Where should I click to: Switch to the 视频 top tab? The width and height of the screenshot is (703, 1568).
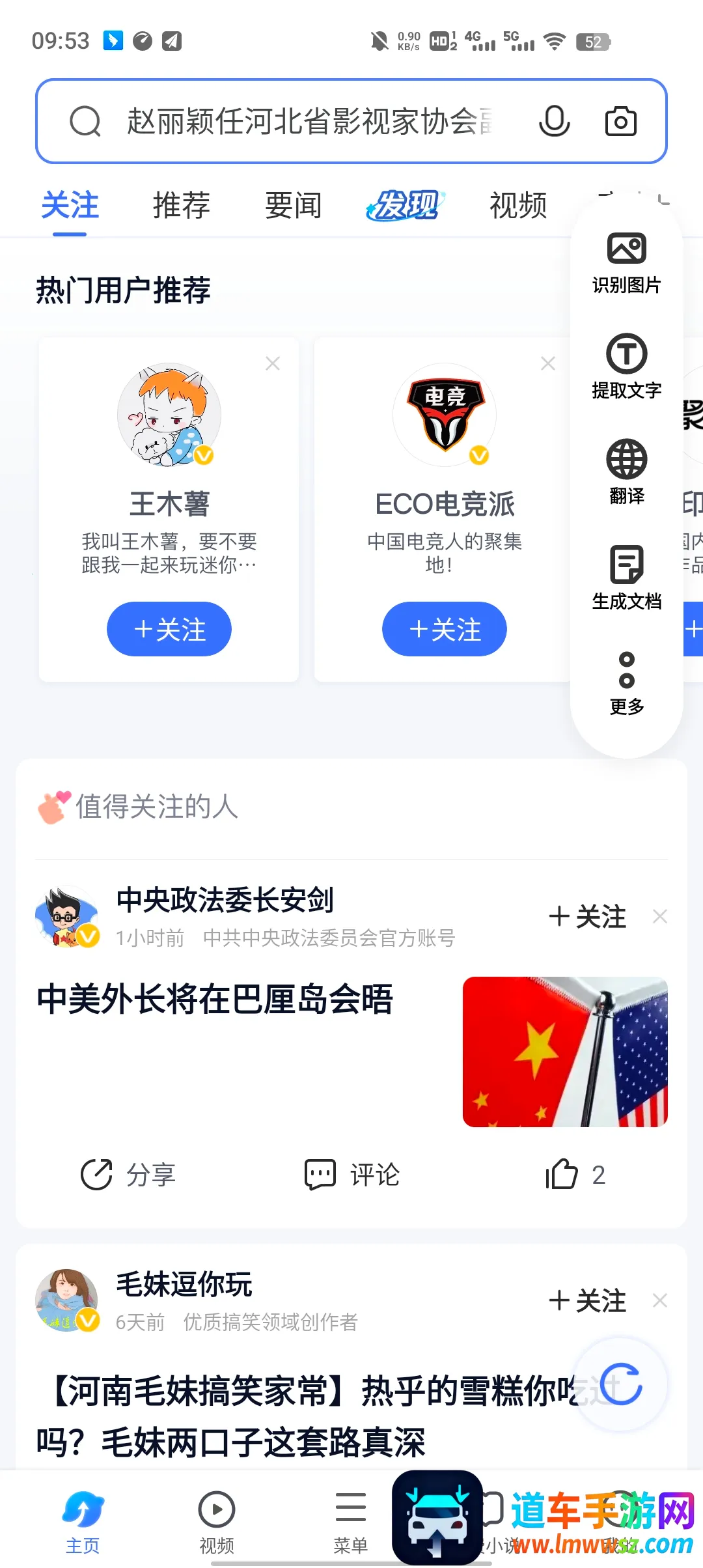(x=518, y=206)
